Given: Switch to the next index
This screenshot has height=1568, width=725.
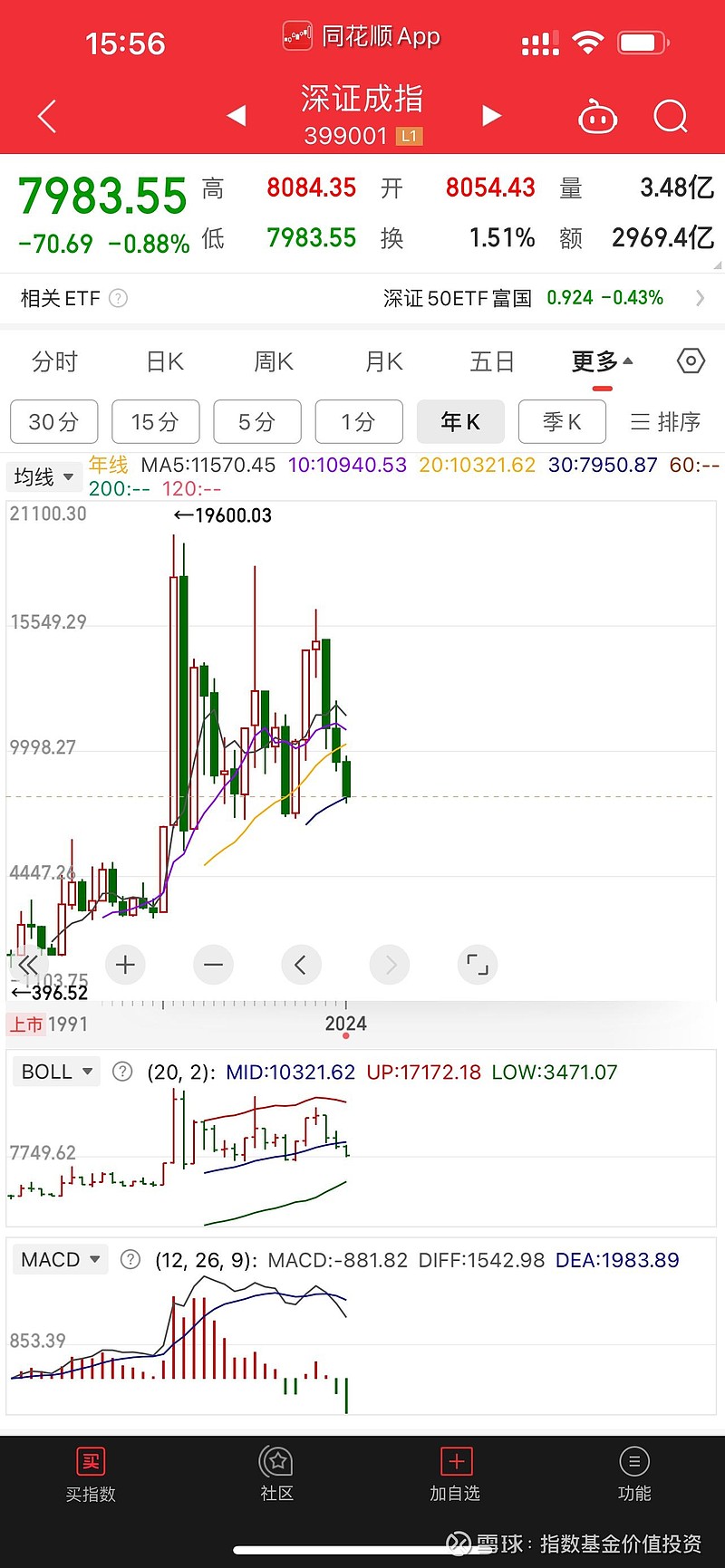Looking at the screenshot, I should (491, 116).
